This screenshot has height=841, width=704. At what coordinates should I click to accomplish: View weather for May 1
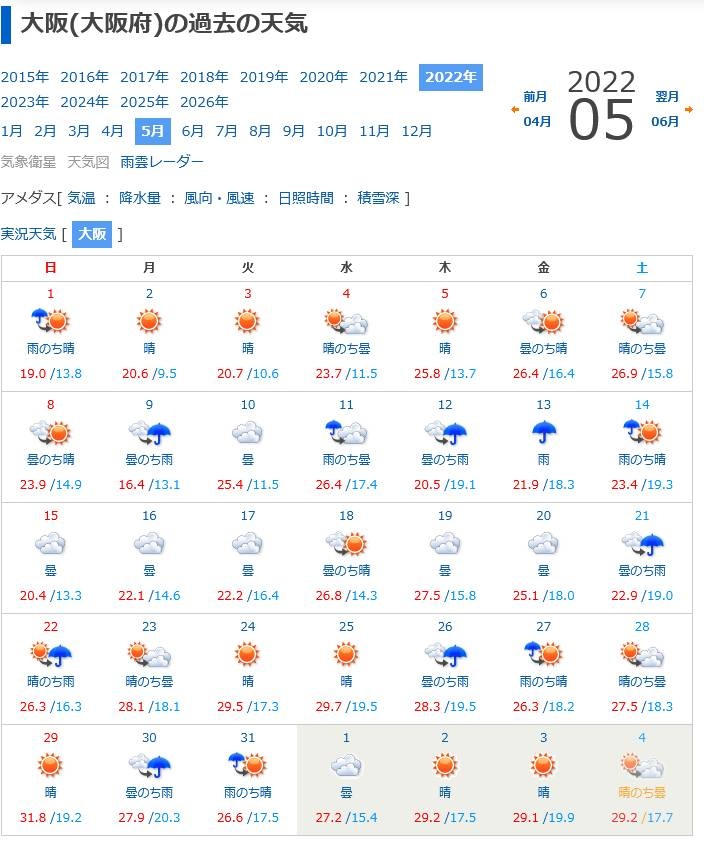pyautogui.click(x=50, y=321)
